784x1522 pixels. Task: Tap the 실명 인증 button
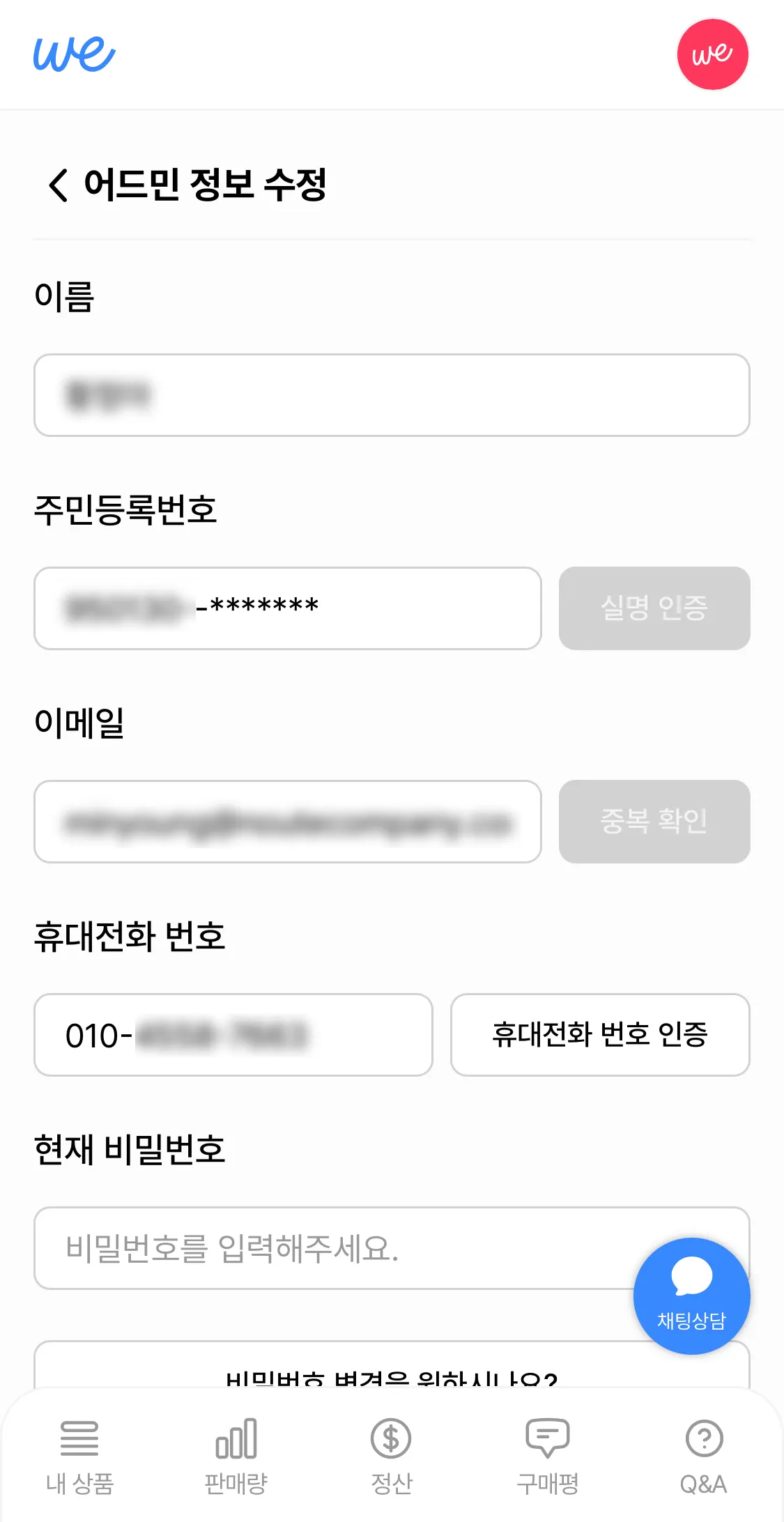pyautogui.click(x=654, y=608)
